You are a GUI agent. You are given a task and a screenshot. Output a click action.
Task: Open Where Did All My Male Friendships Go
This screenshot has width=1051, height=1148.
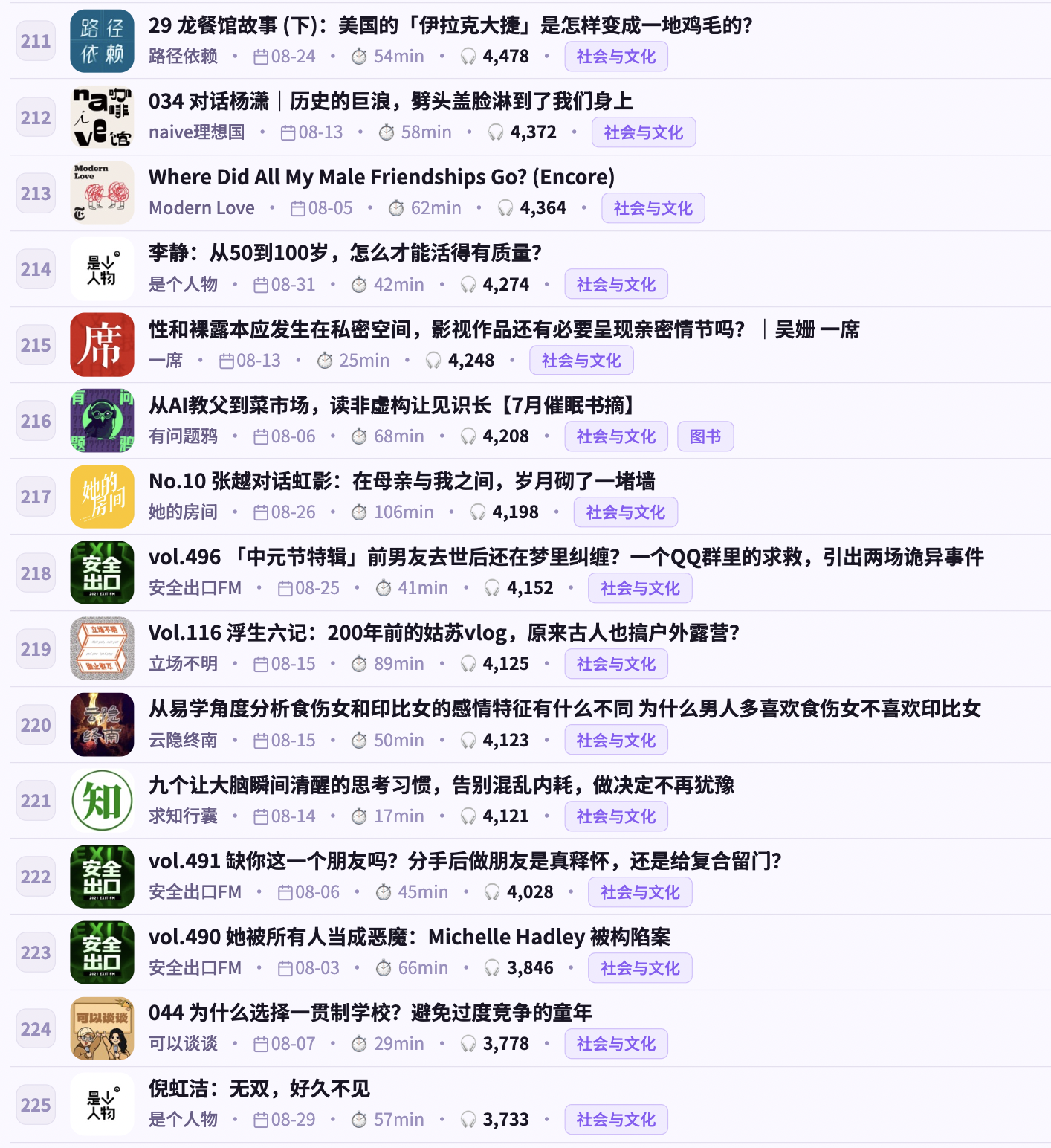[381, 177]
